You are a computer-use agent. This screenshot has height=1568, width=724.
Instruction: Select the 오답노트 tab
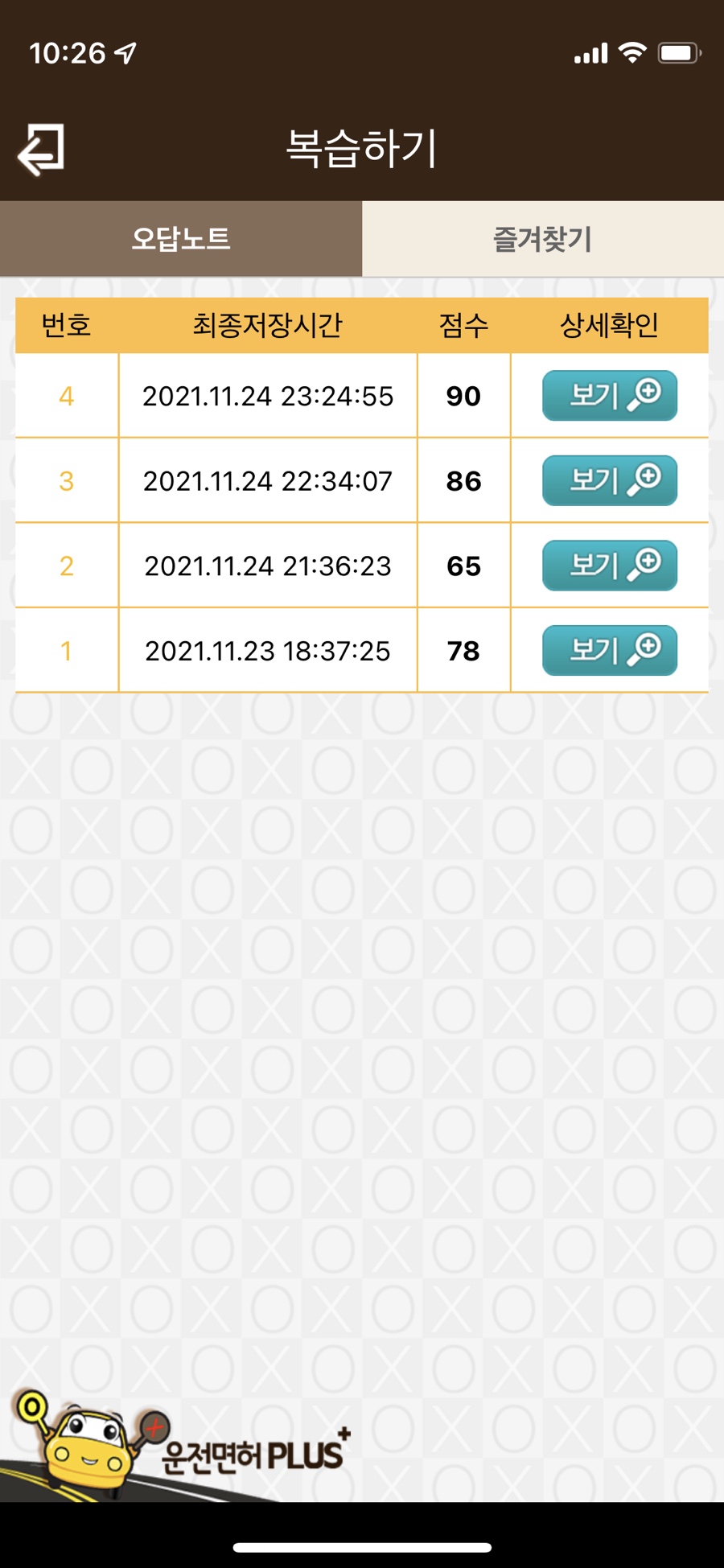[x=181, y=239]
